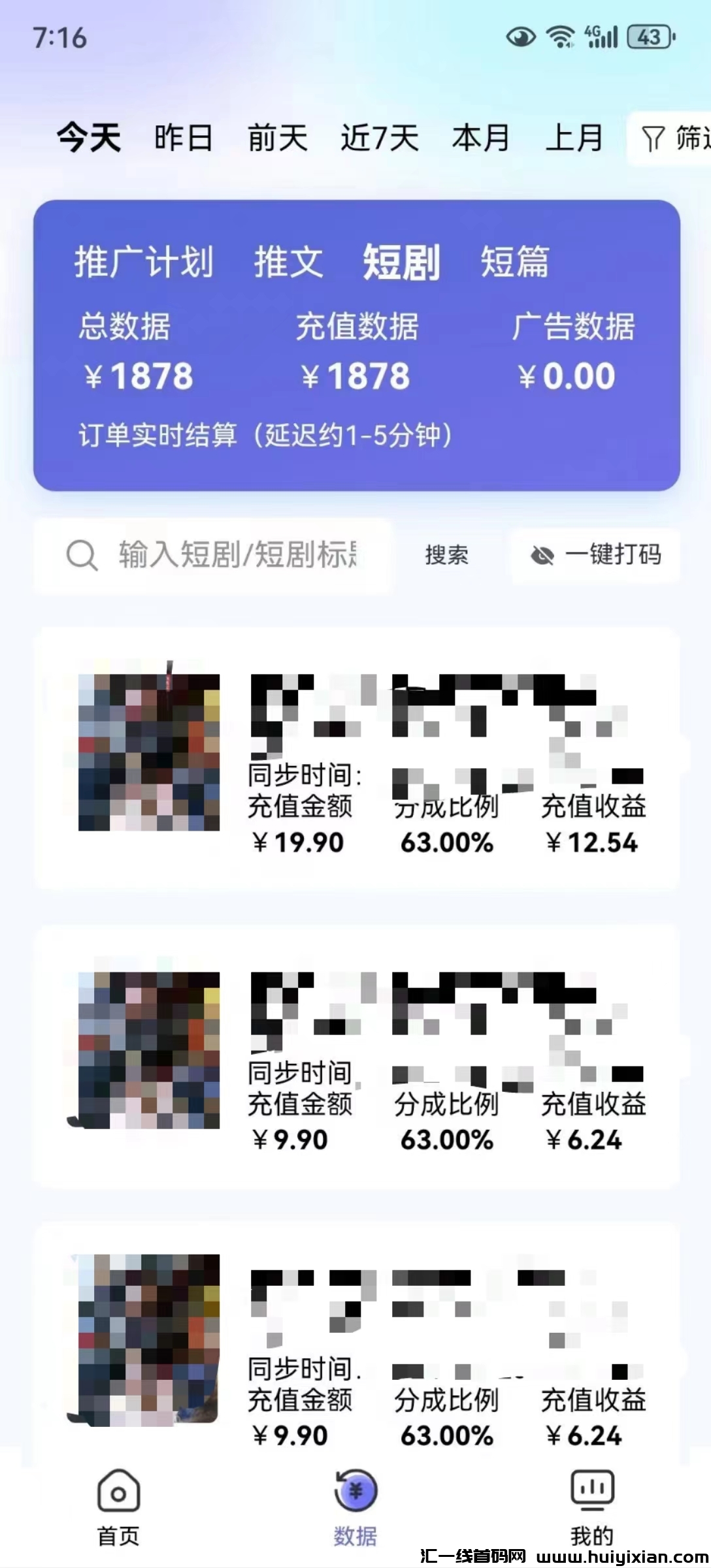711x1568 pixels.
Task: Open the 筛选 filter funnel icon
Action: [x=652, y=137]
